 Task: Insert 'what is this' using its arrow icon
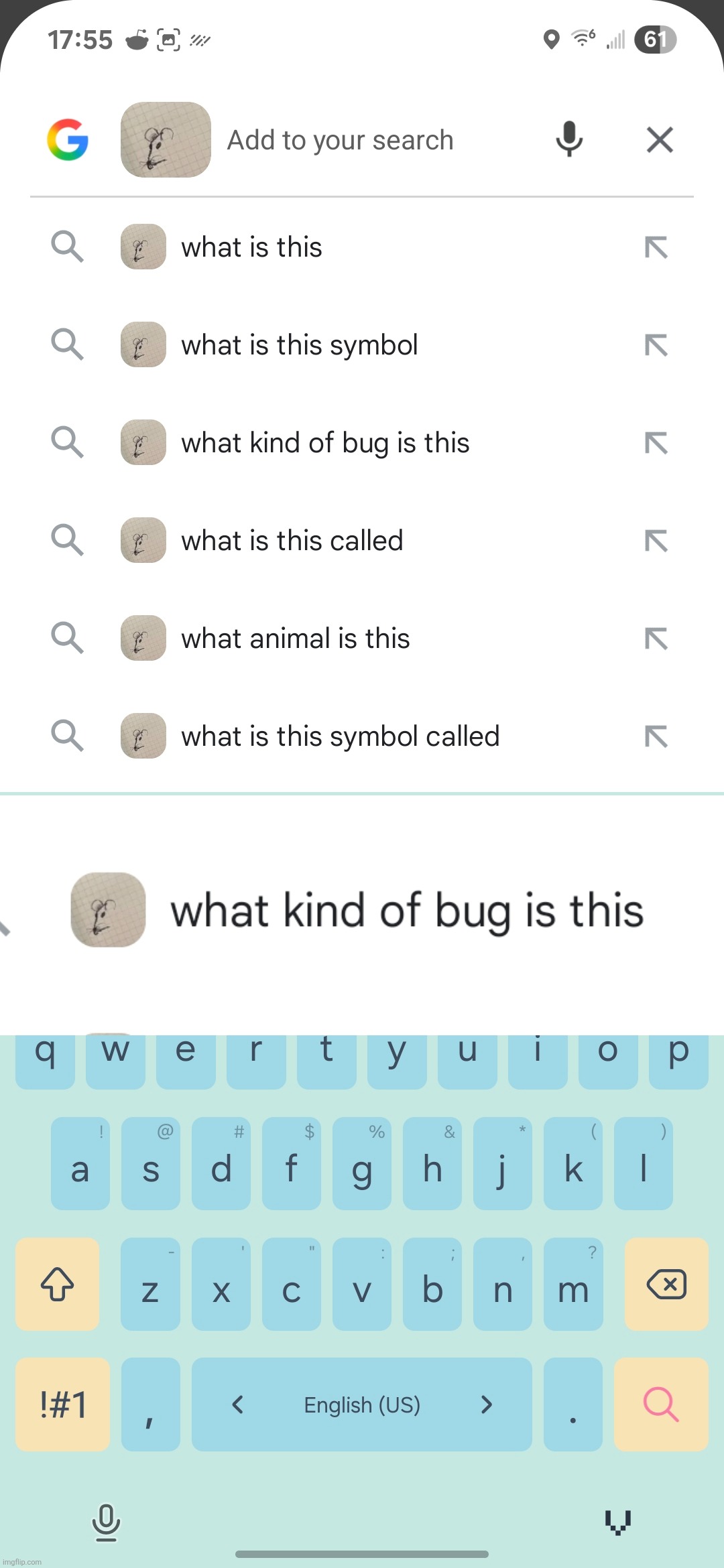pyautogui.click(x=656, y=247)
